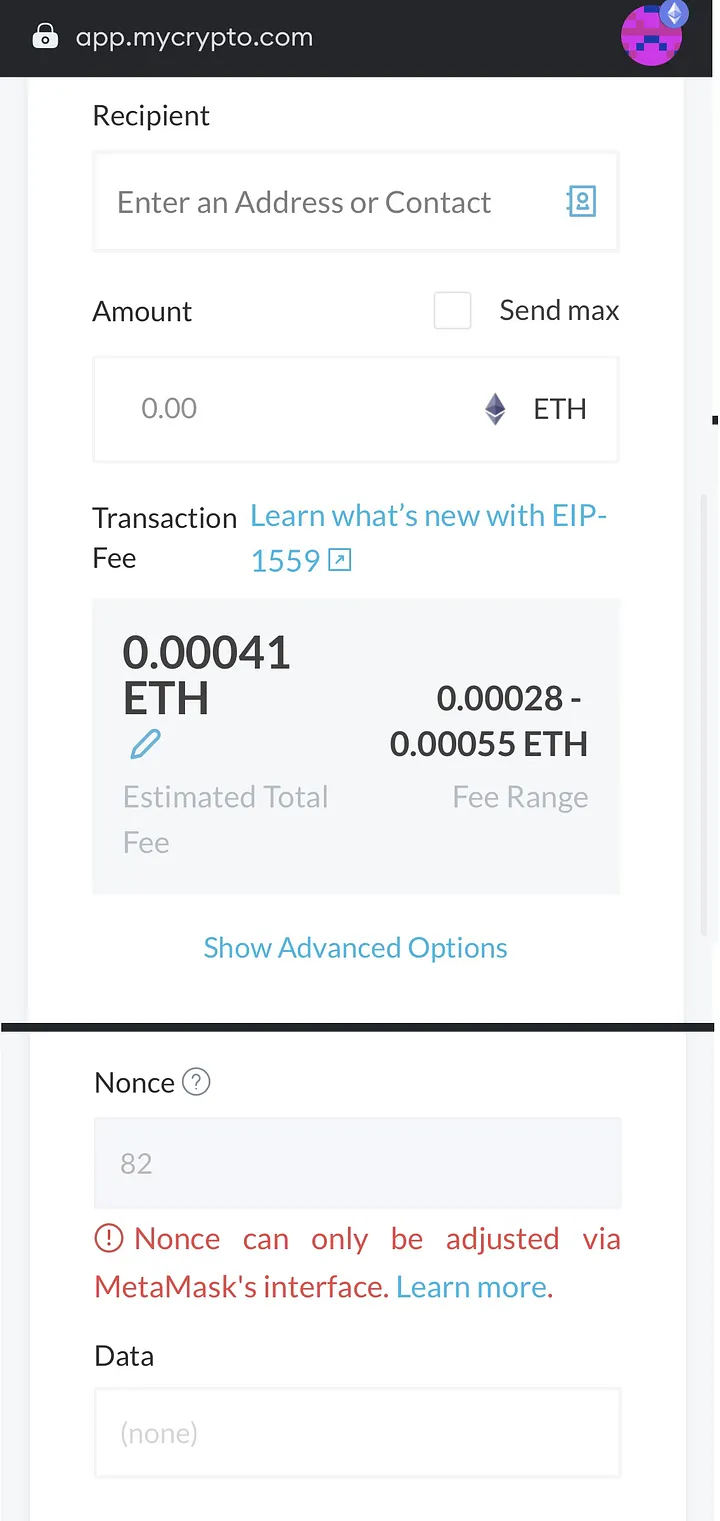Focus the Data input field
Viewport: 720px width, 1521px height.
(357, 1433)
